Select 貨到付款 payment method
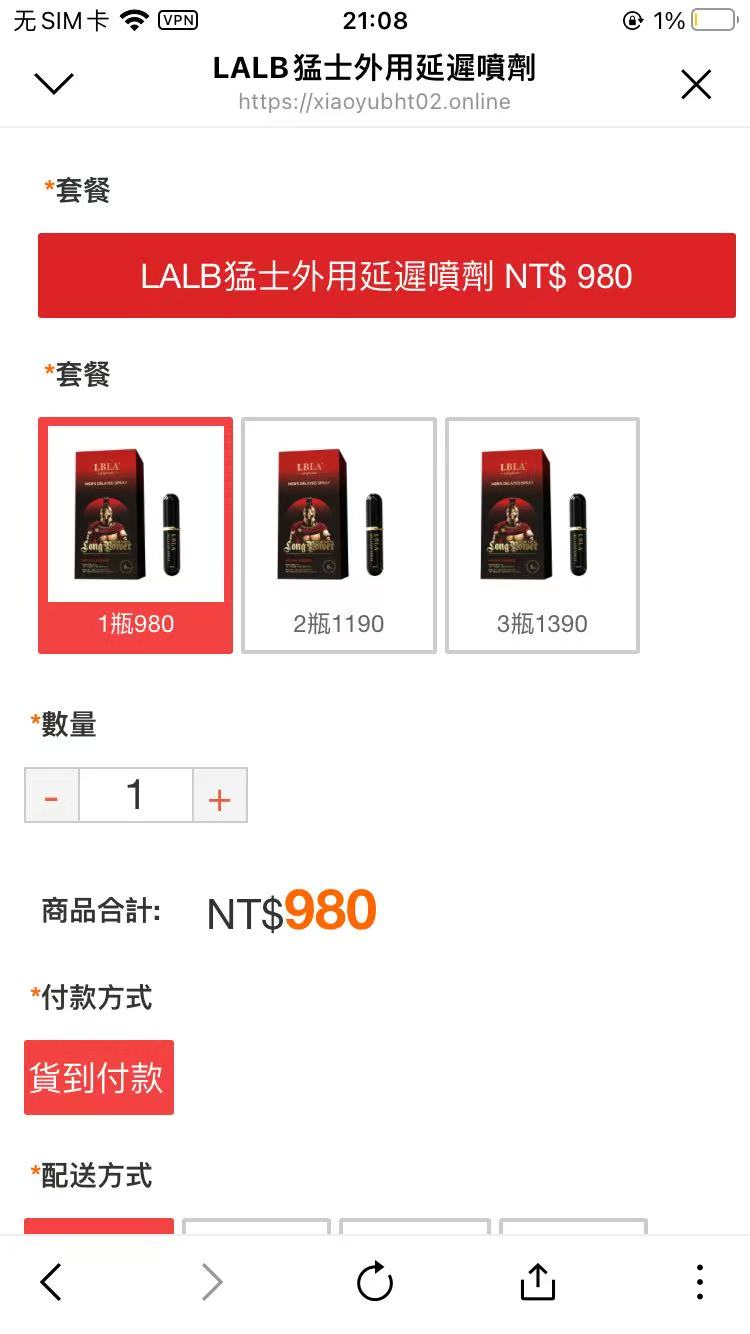This screenshot has width=750, height=1334. pyautogui.click(x=99, y=1077)
